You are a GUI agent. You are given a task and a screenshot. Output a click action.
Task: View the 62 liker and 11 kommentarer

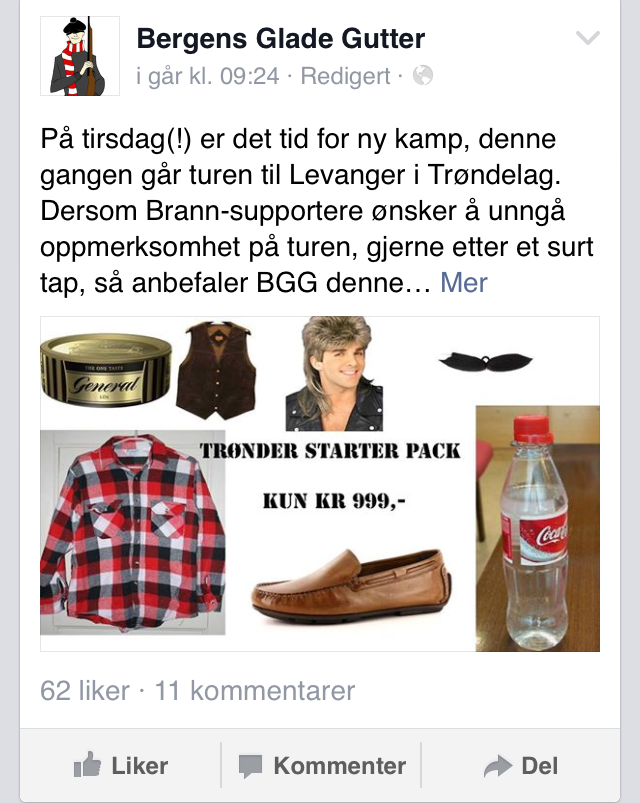(197, 690)
